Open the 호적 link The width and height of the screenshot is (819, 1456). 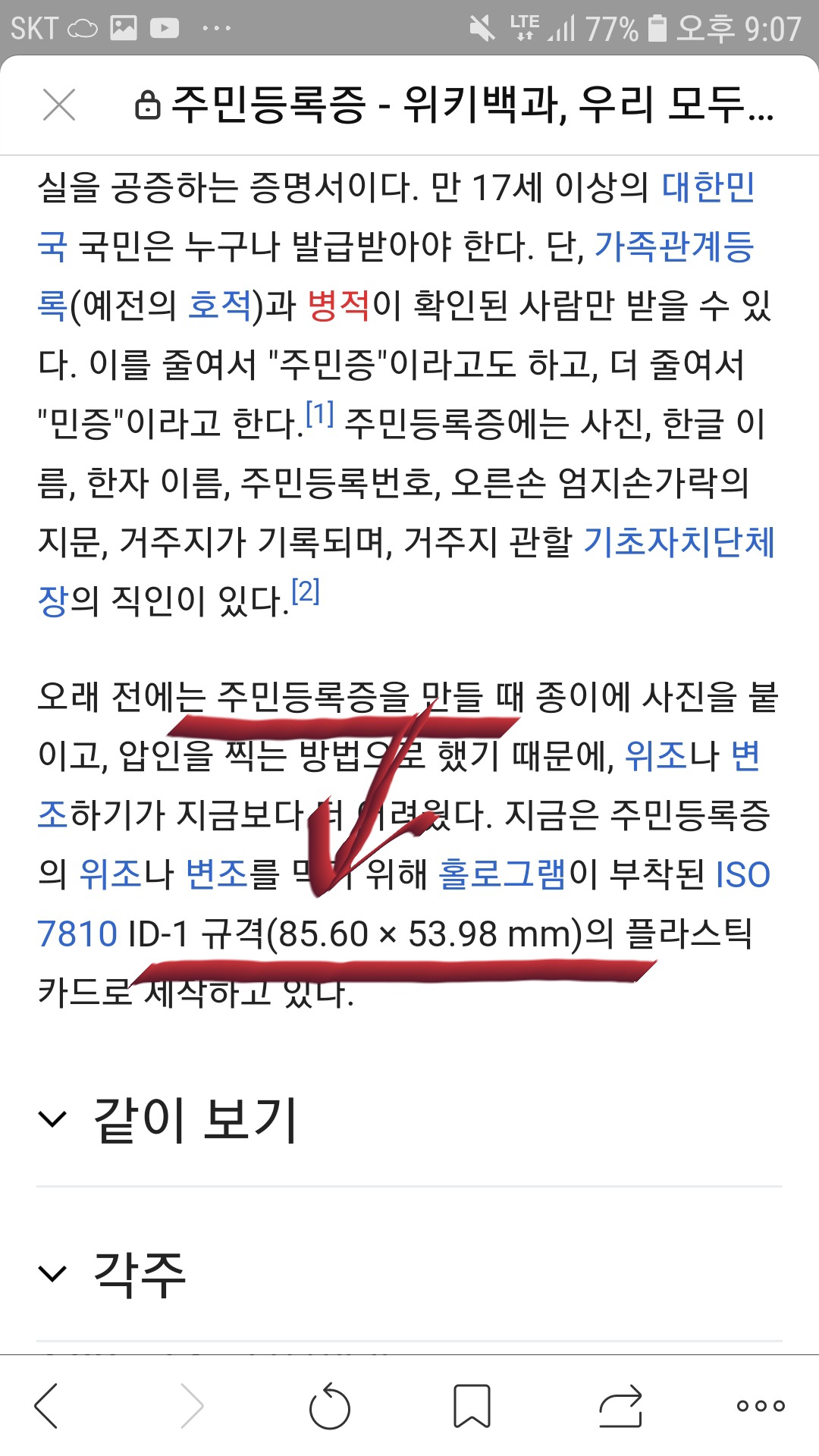[220, 305]
